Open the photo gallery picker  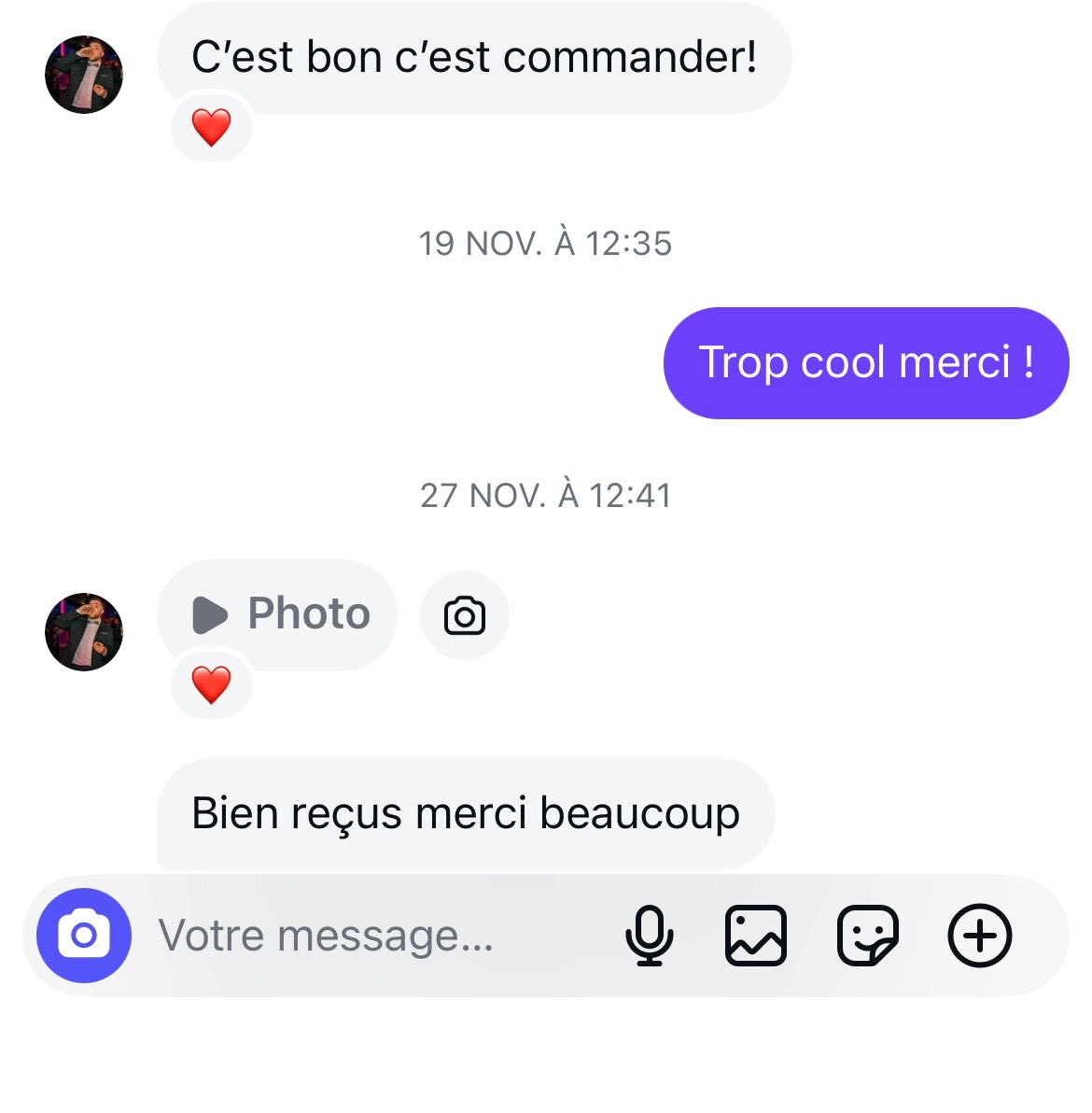(x=755, y=936)
